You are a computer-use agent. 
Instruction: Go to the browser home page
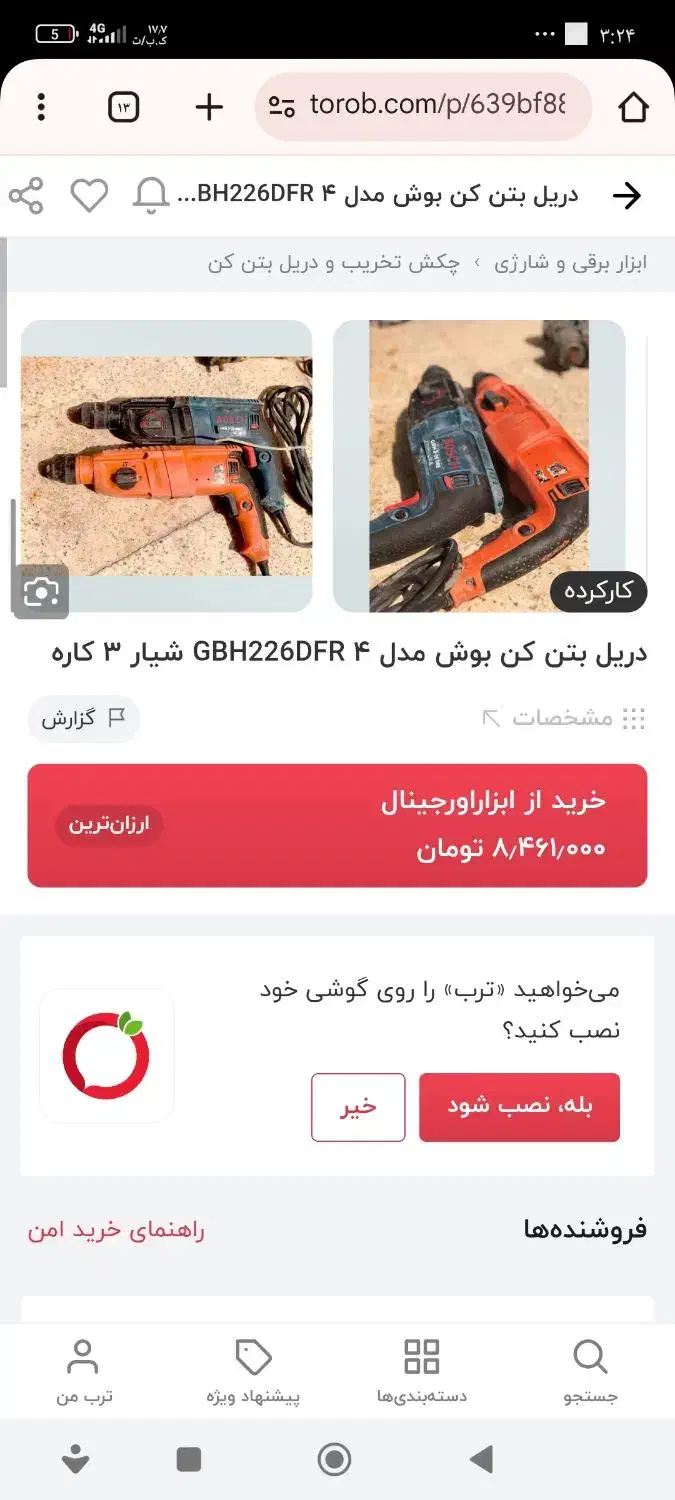(634, 107)
